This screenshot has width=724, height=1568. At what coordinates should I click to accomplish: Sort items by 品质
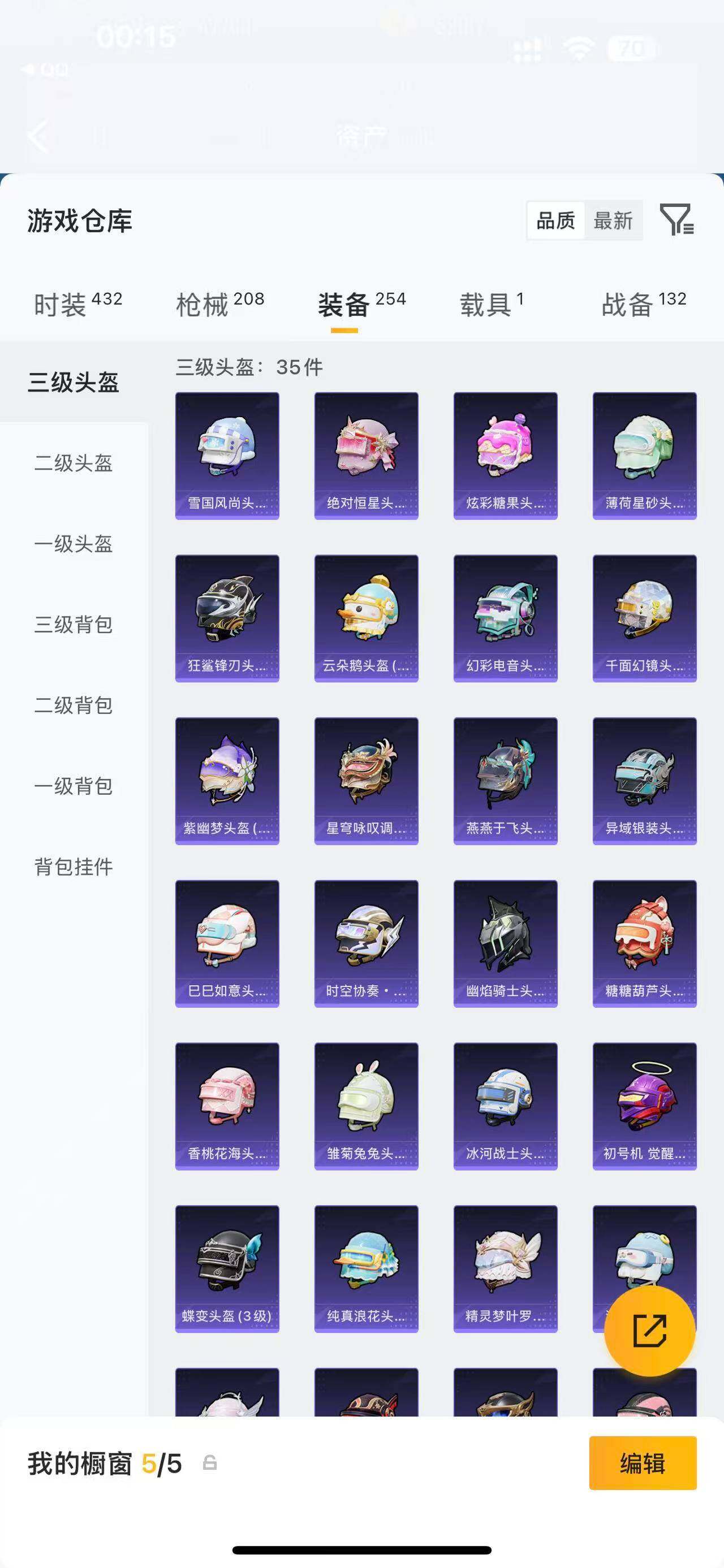(555, 220)
